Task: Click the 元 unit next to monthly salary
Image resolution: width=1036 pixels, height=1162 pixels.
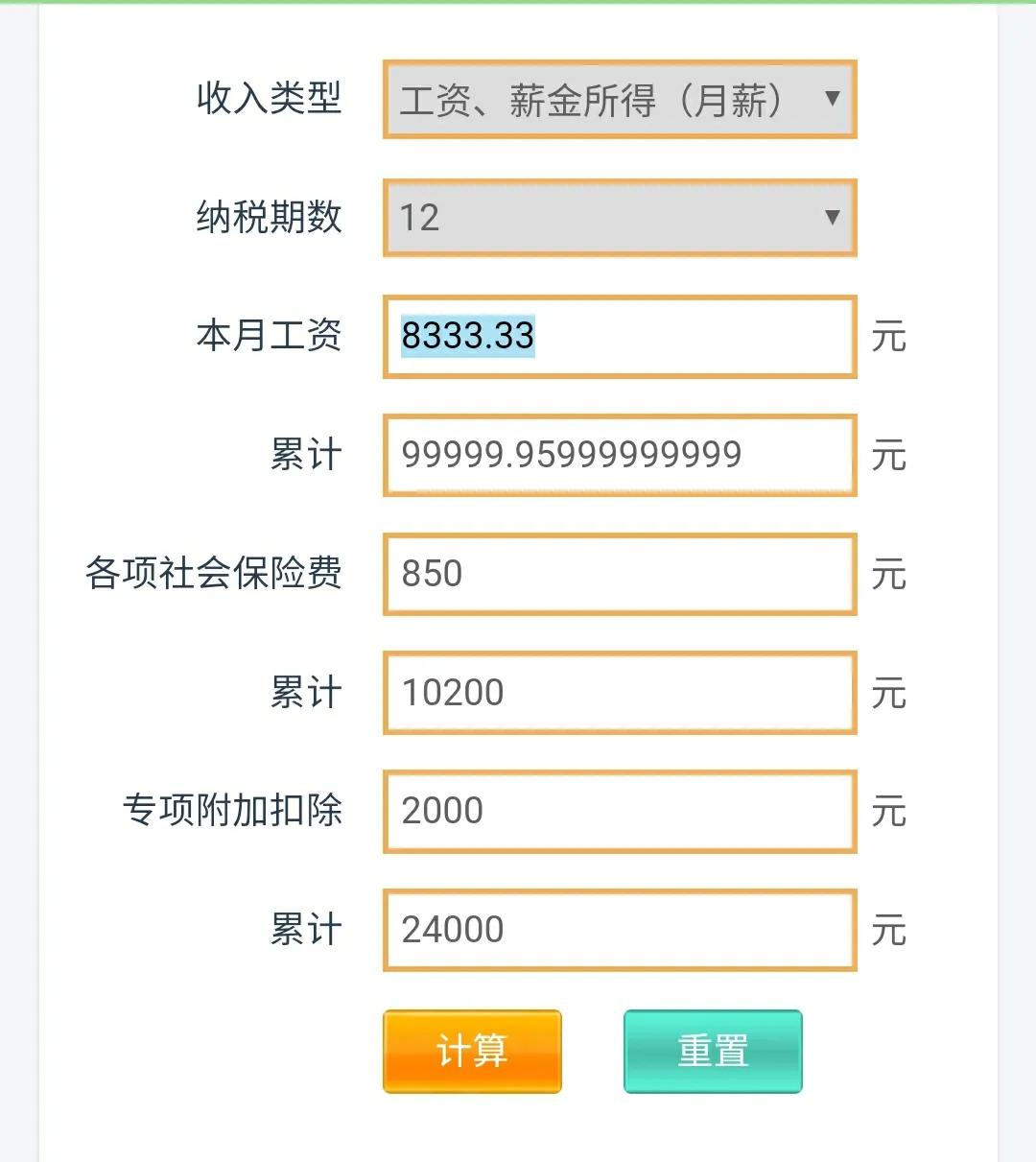Action: click(x=893, y=336)
